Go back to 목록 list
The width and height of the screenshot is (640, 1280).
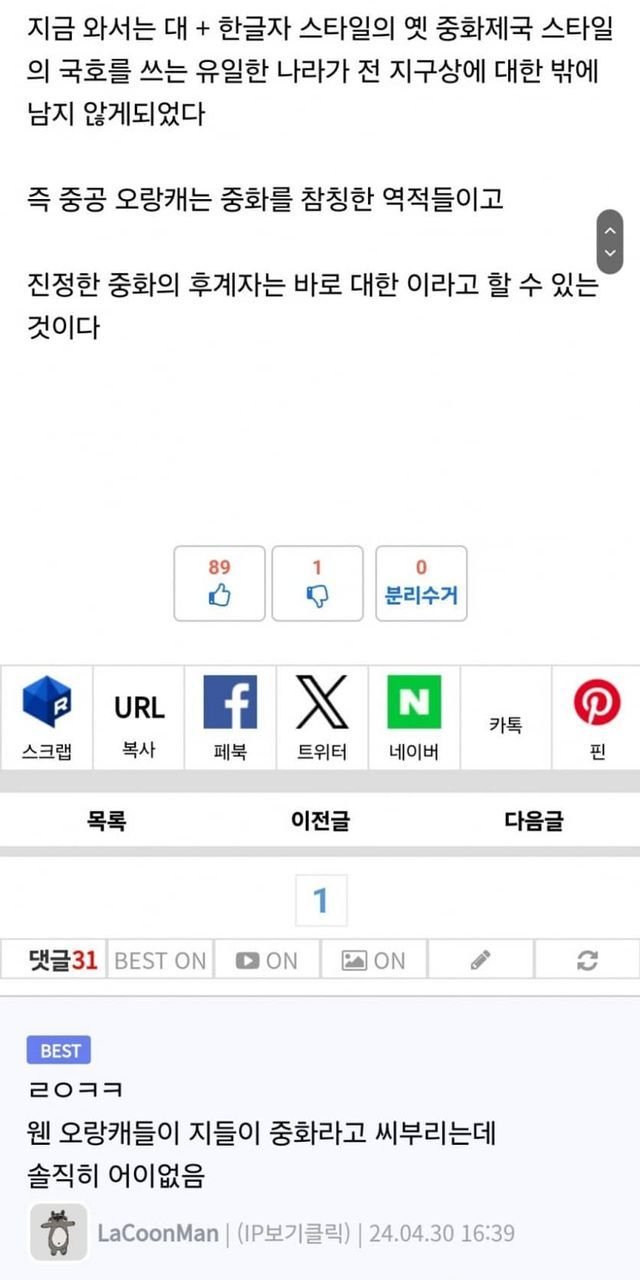[x=106, y=821]
